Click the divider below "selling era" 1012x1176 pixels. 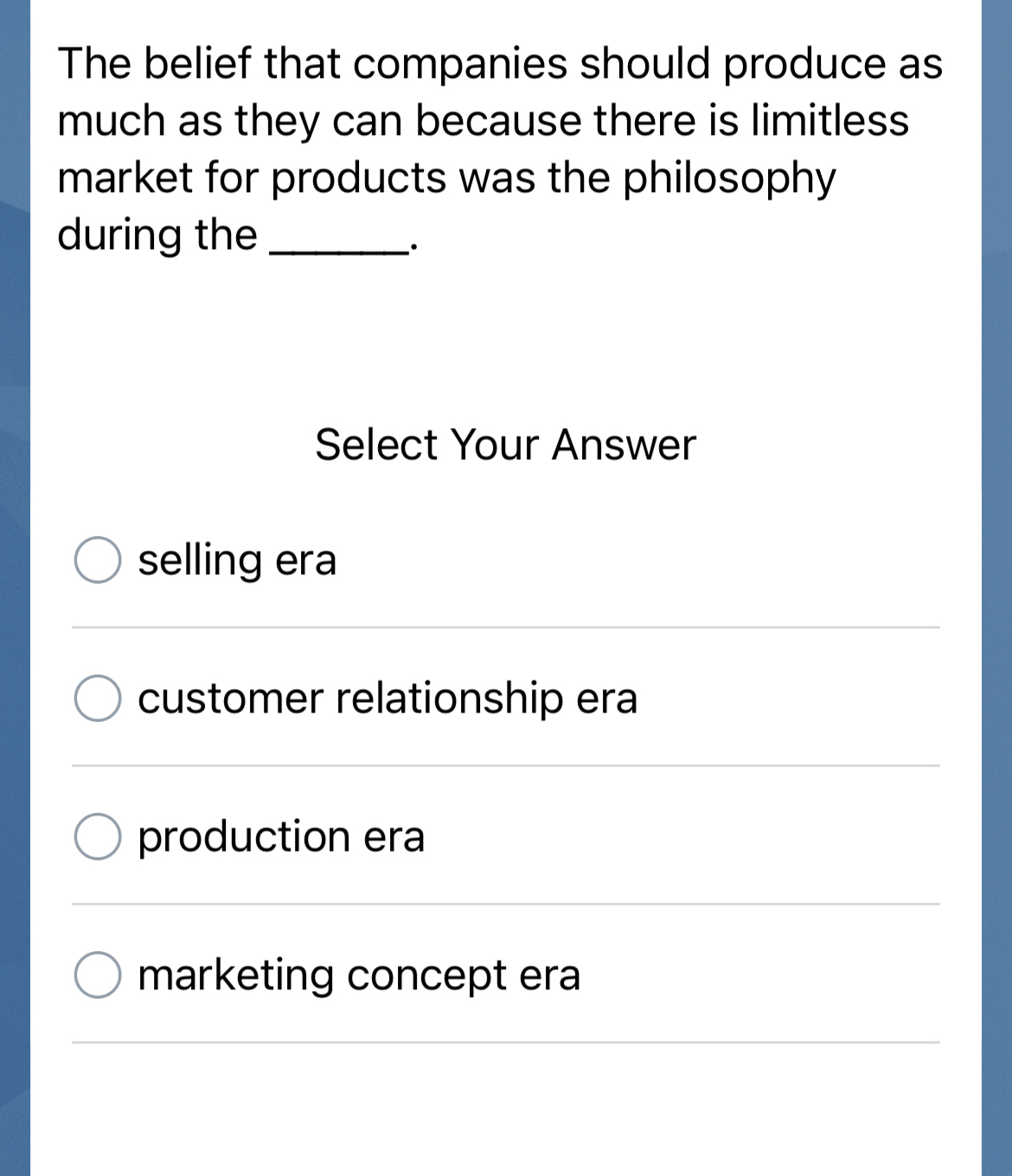click(x=506, y=628)
